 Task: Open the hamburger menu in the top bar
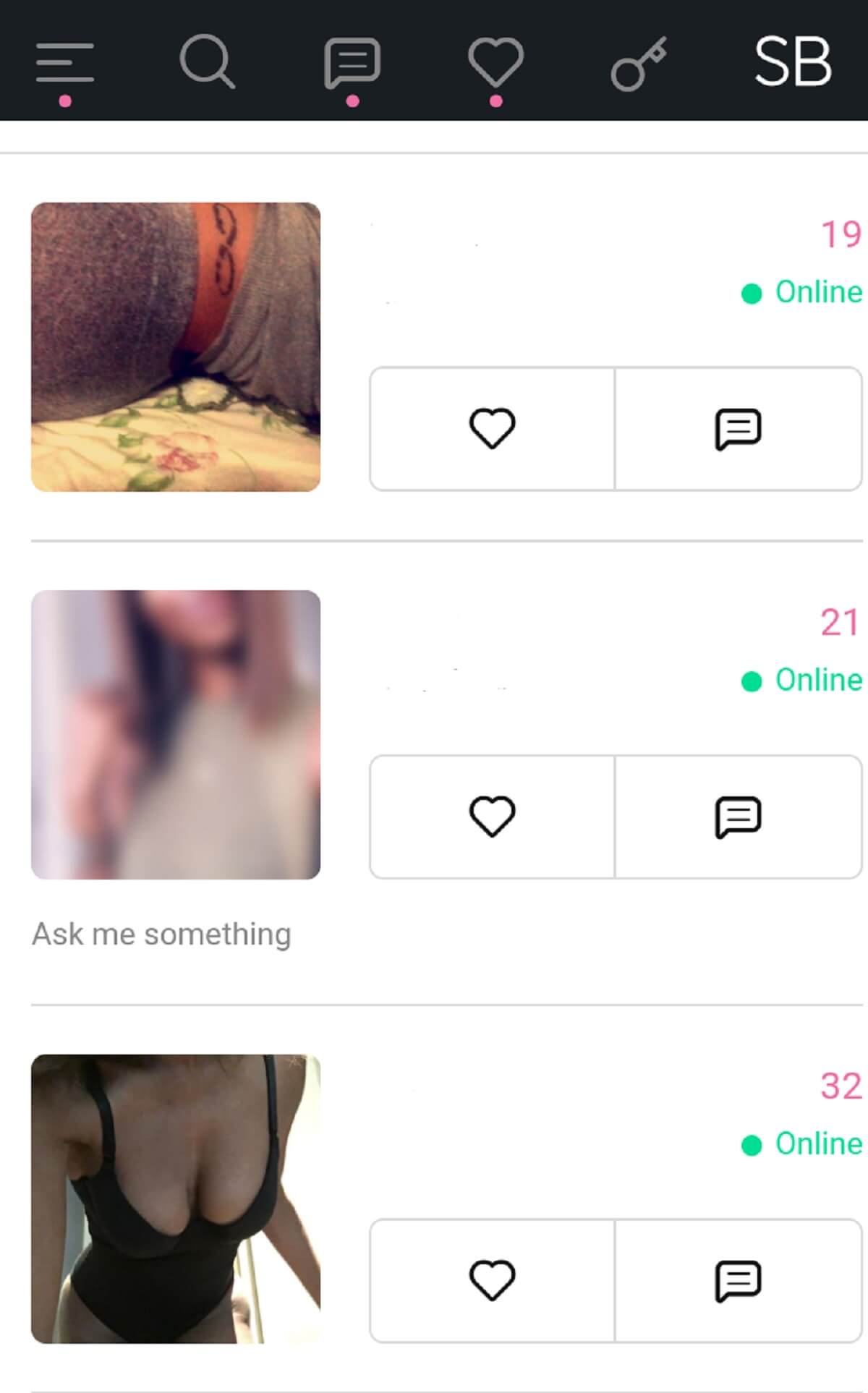pyautogui.click(x=65, y=63)
